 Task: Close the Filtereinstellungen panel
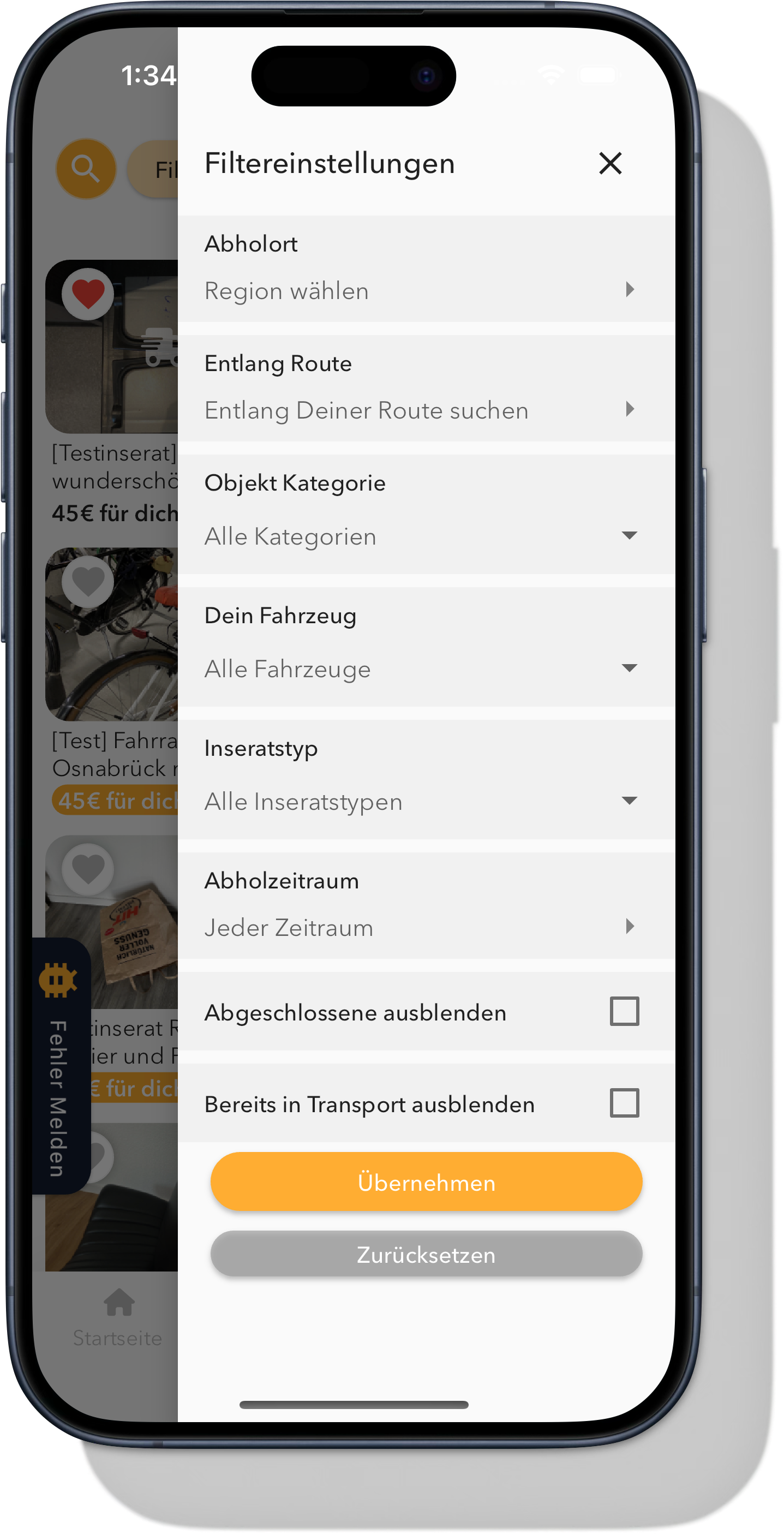(609, 163)
